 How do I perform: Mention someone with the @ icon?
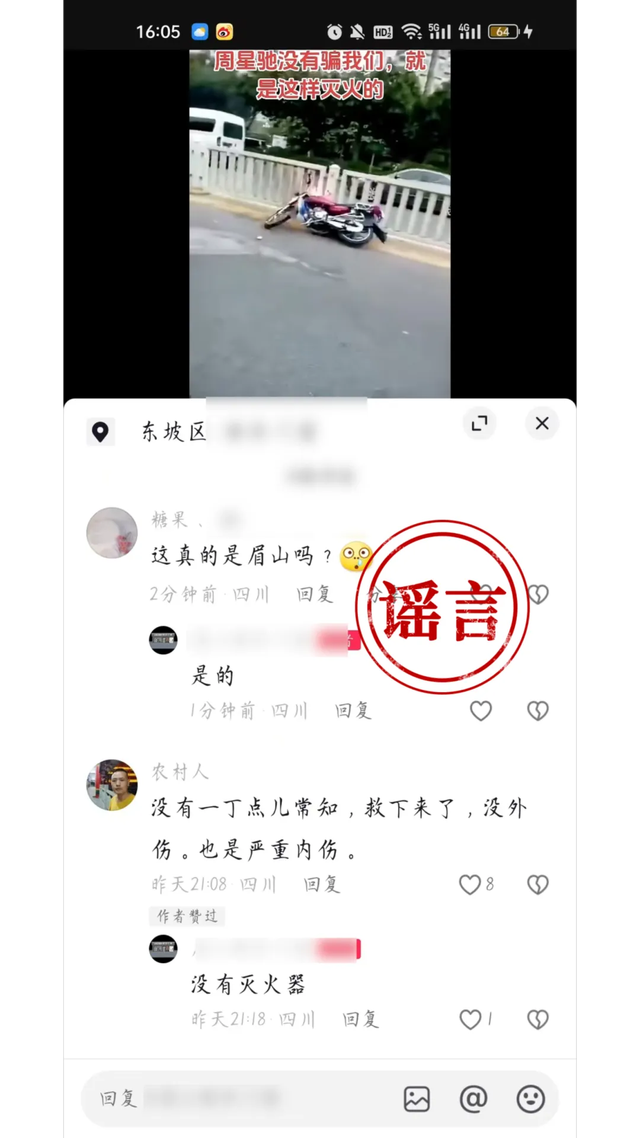473,1099
